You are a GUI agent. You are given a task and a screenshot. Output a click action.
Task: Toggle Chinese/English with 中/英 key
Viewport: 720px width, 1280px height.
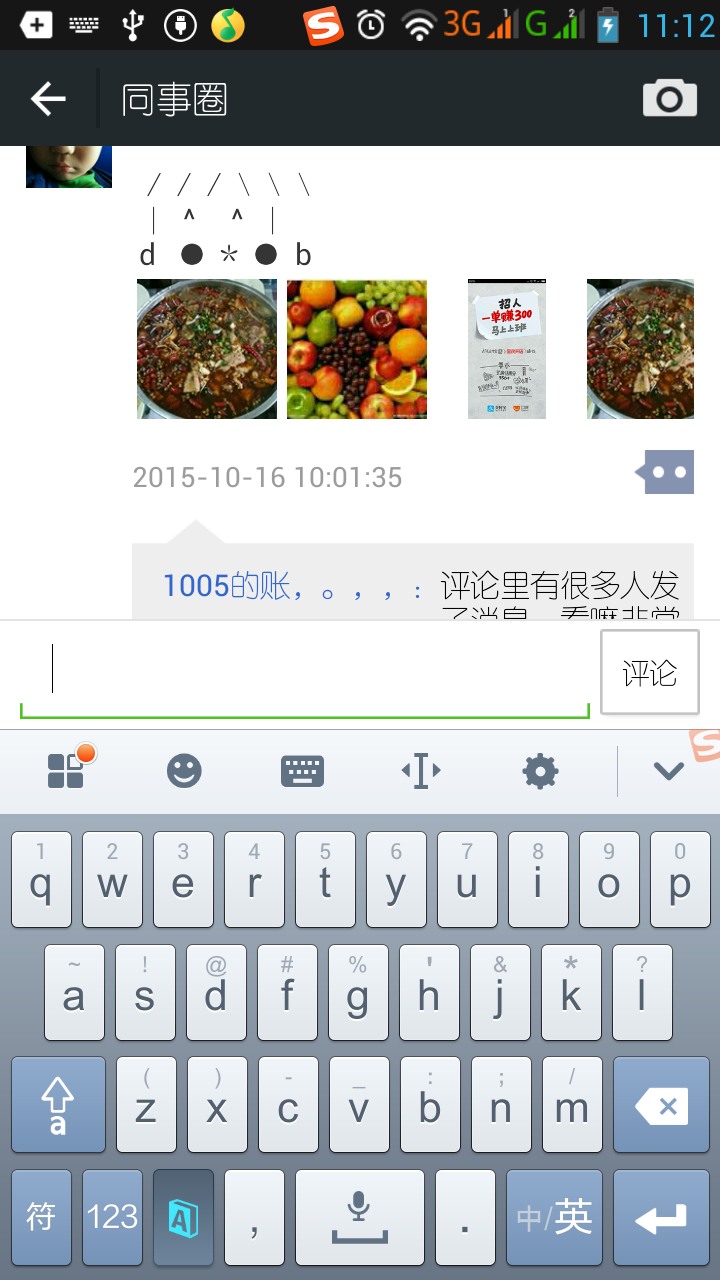pyautogui.click(x=555, y=1217)
